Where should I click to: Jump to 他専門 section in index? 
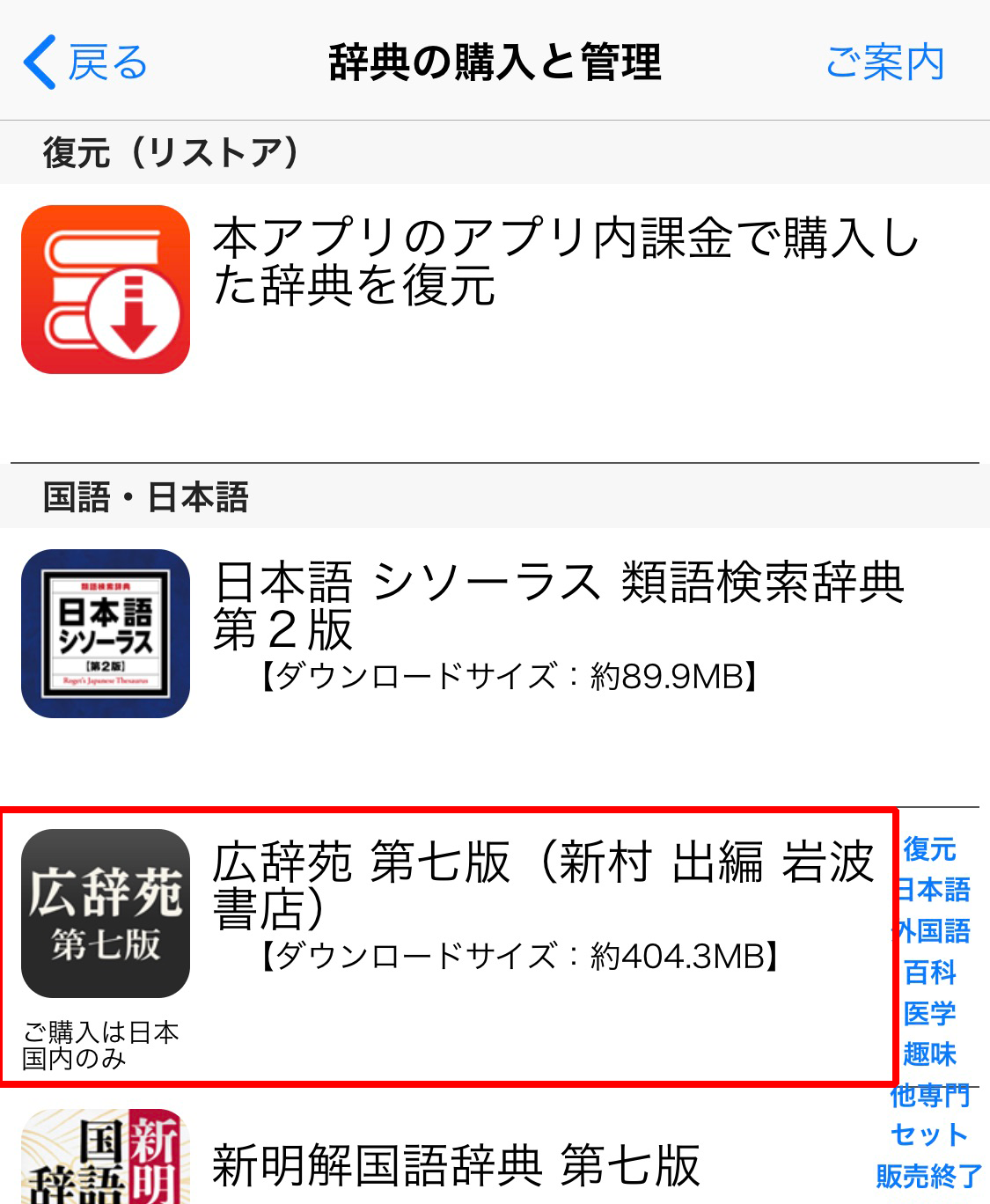[x=929, y=1095]
